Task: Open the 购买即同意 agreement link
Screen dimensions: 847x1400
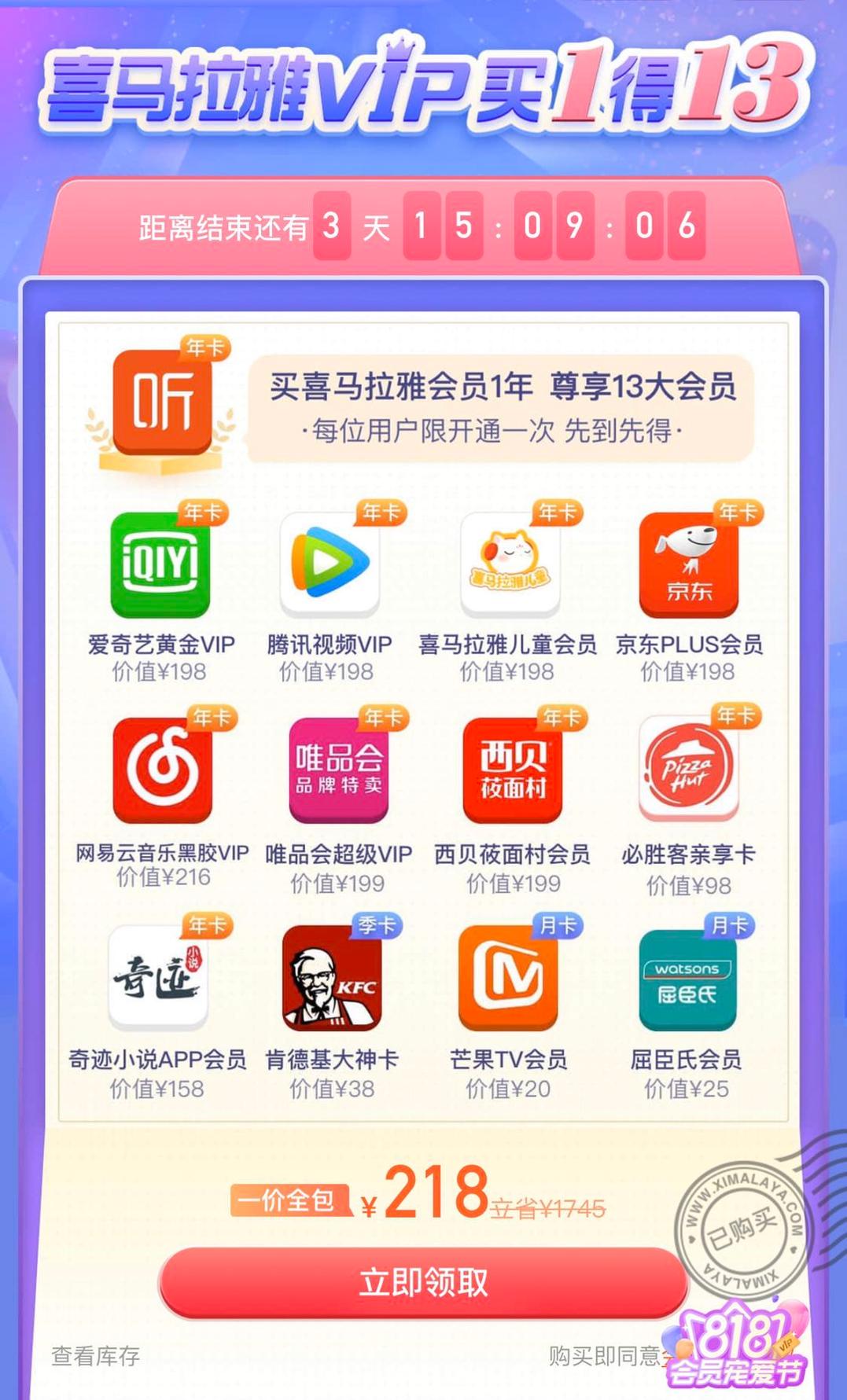Action: point(604,1356)
